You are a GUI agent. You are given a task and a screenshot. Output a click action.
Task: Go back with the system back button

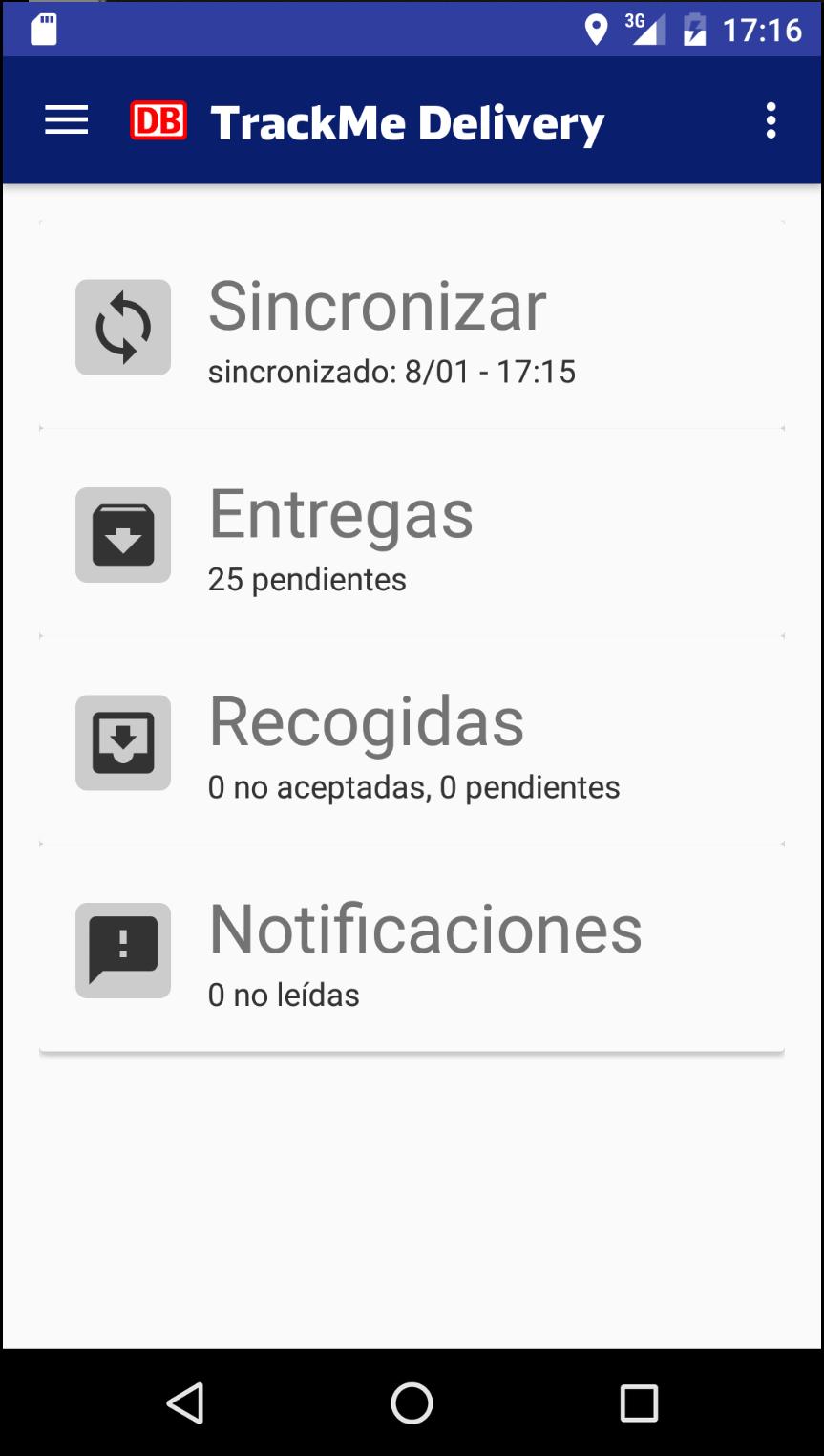(185, 1402)
